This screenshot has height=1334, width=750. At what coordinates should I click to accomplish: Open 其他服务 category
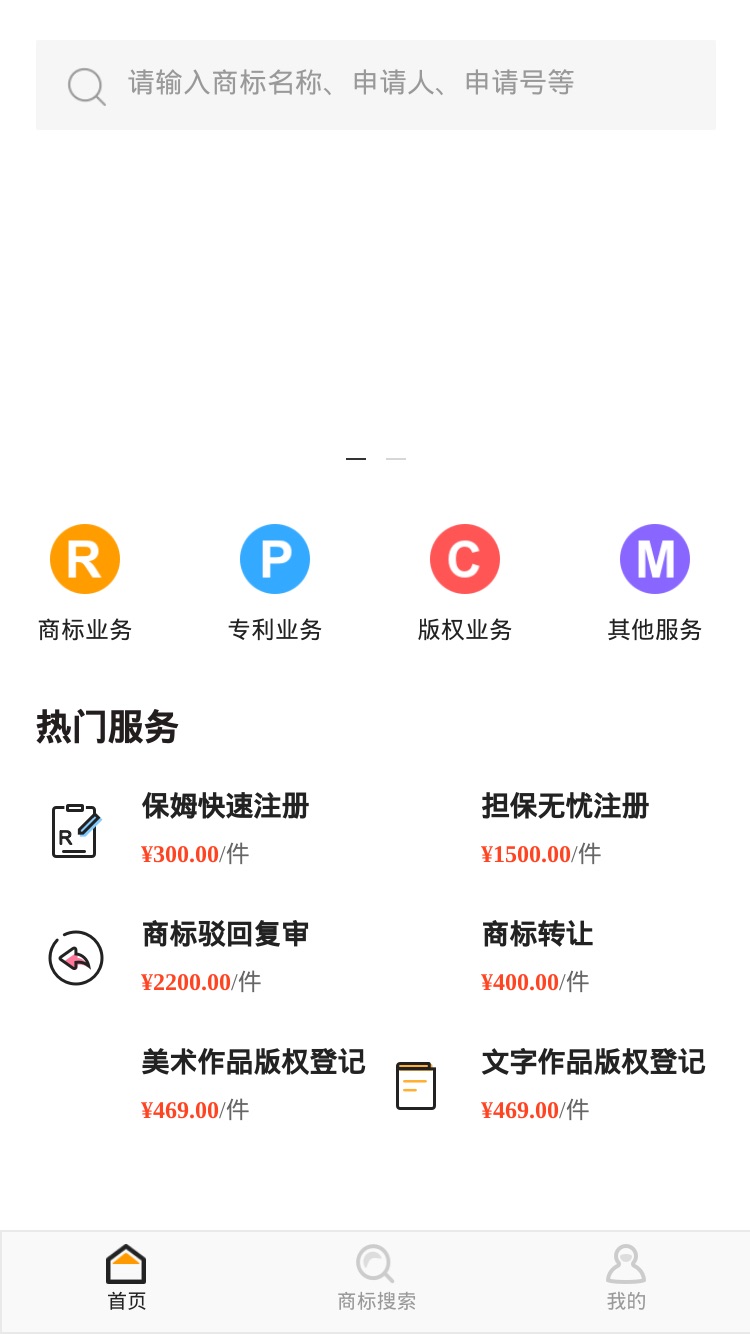pos(655,584)
